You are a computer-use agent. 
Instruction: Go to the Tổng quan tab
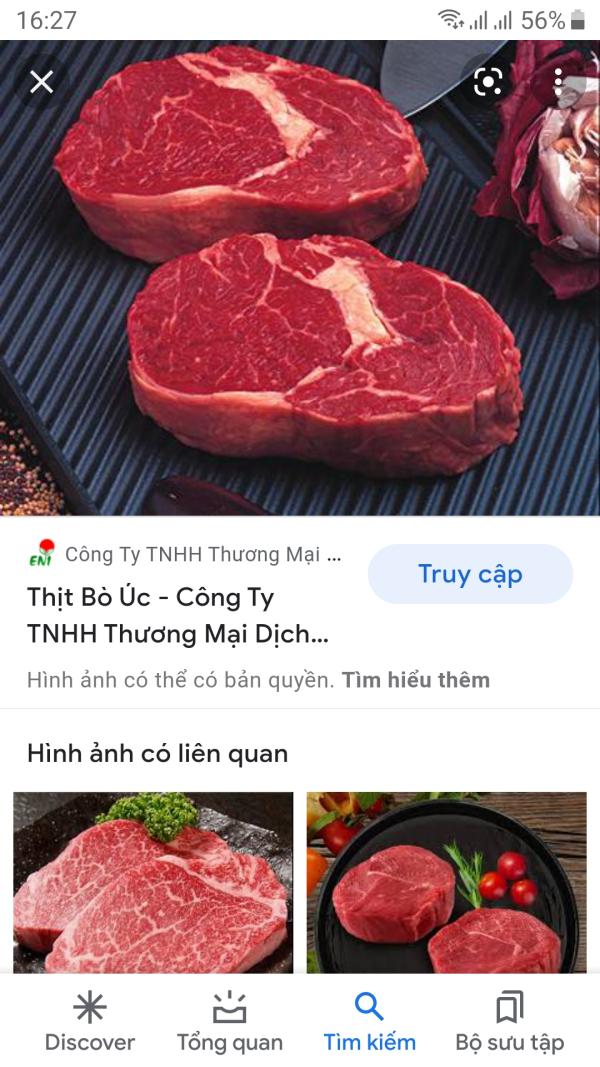click(x=230, y=1022)
